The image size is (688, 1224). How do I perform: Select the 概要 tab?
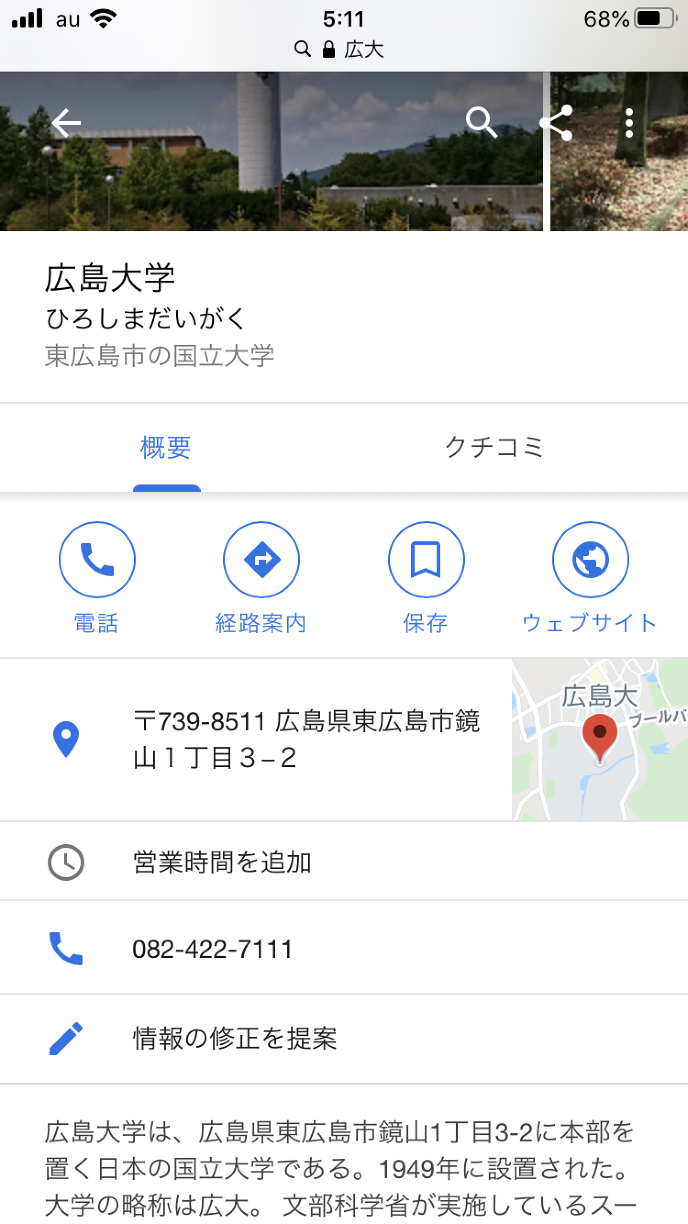(166, 447)
